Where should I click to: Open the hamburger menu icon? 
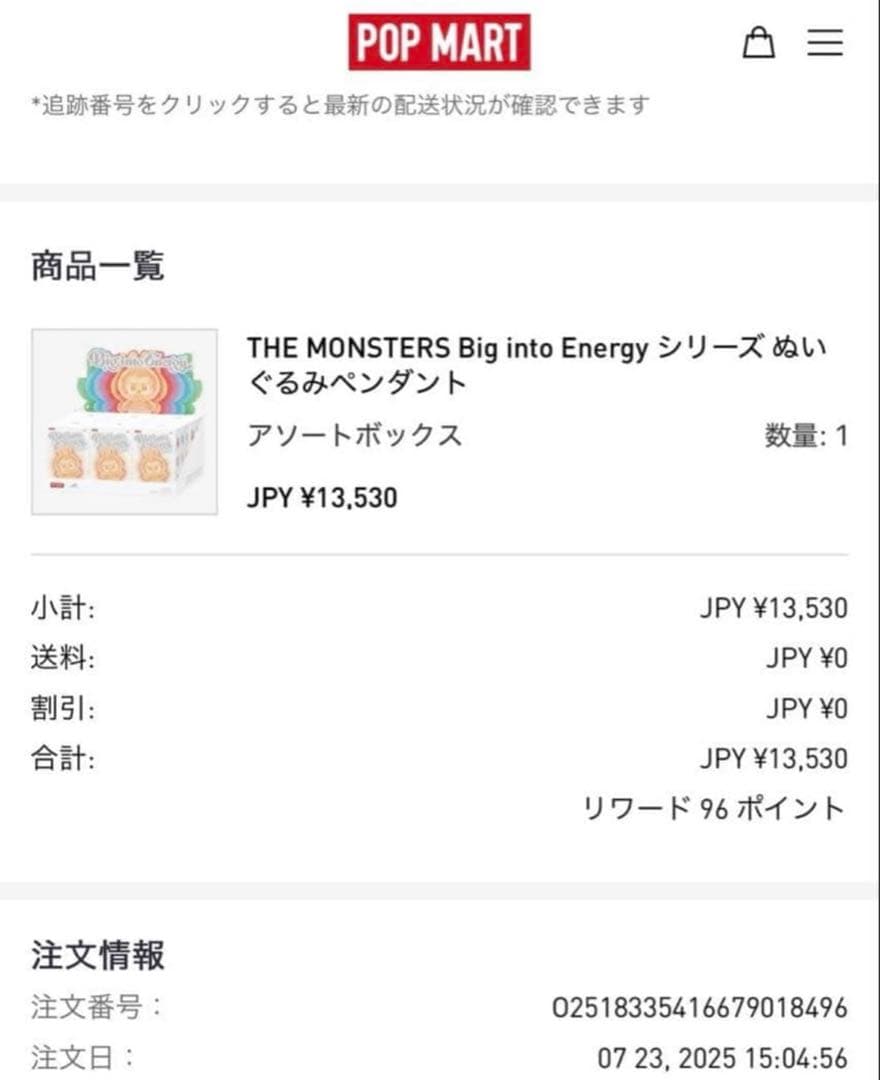(x=826, y=44)
